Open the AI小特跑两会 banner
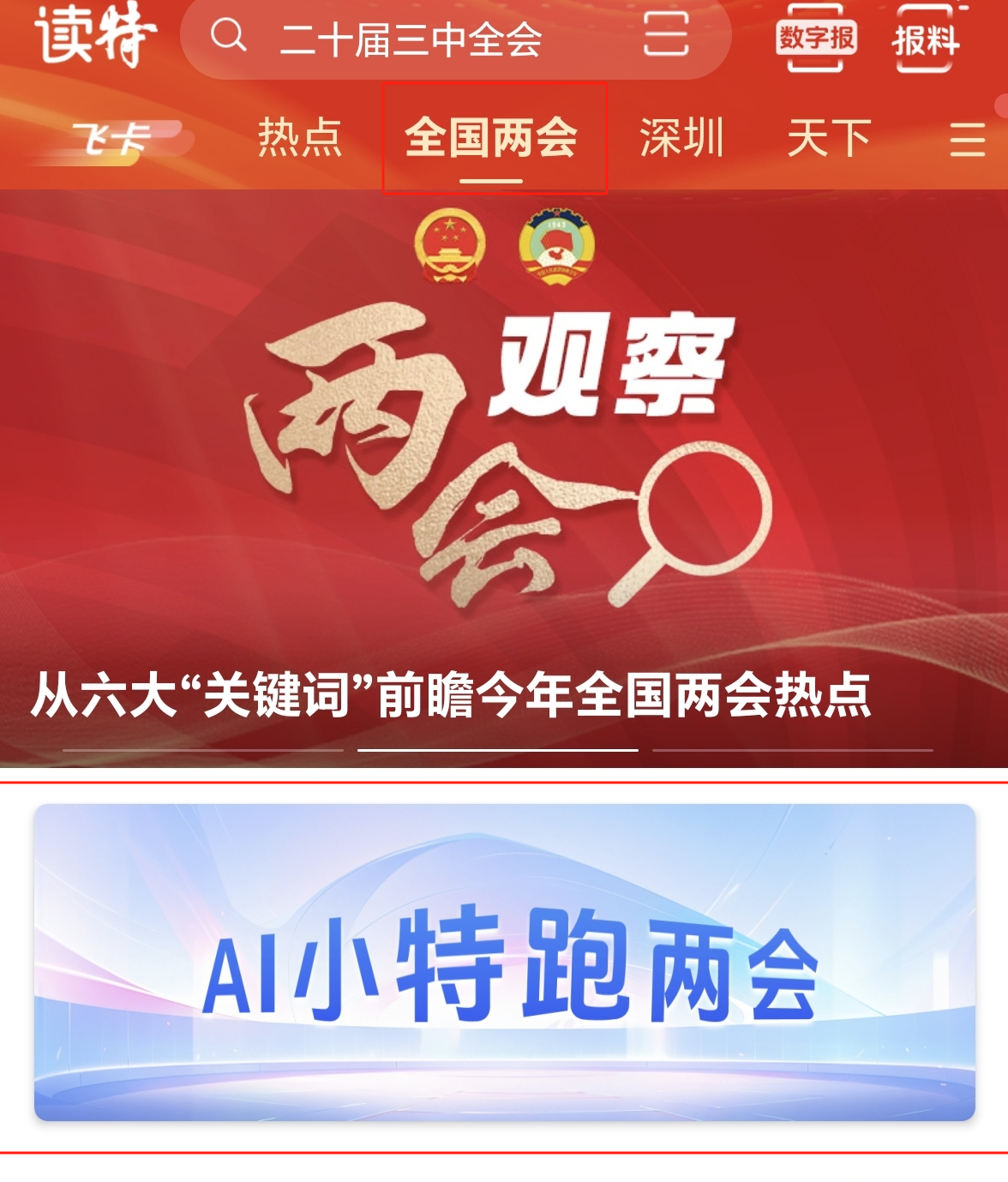 tap(504, 962)
